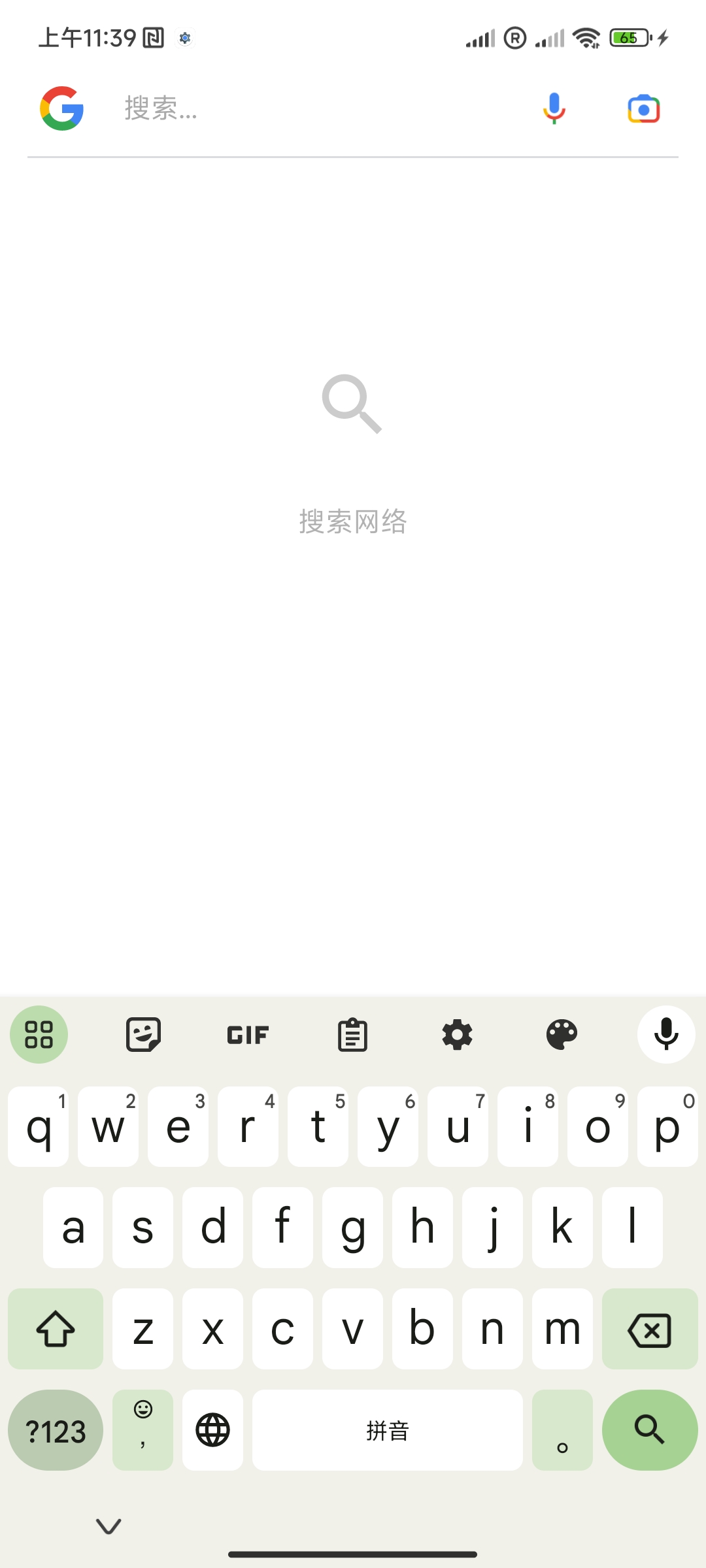This screenshot has height=1568, width=706.
Task: Open the keyboard sticker panel
Action: pyautogui.click(x=144, y=1035)
